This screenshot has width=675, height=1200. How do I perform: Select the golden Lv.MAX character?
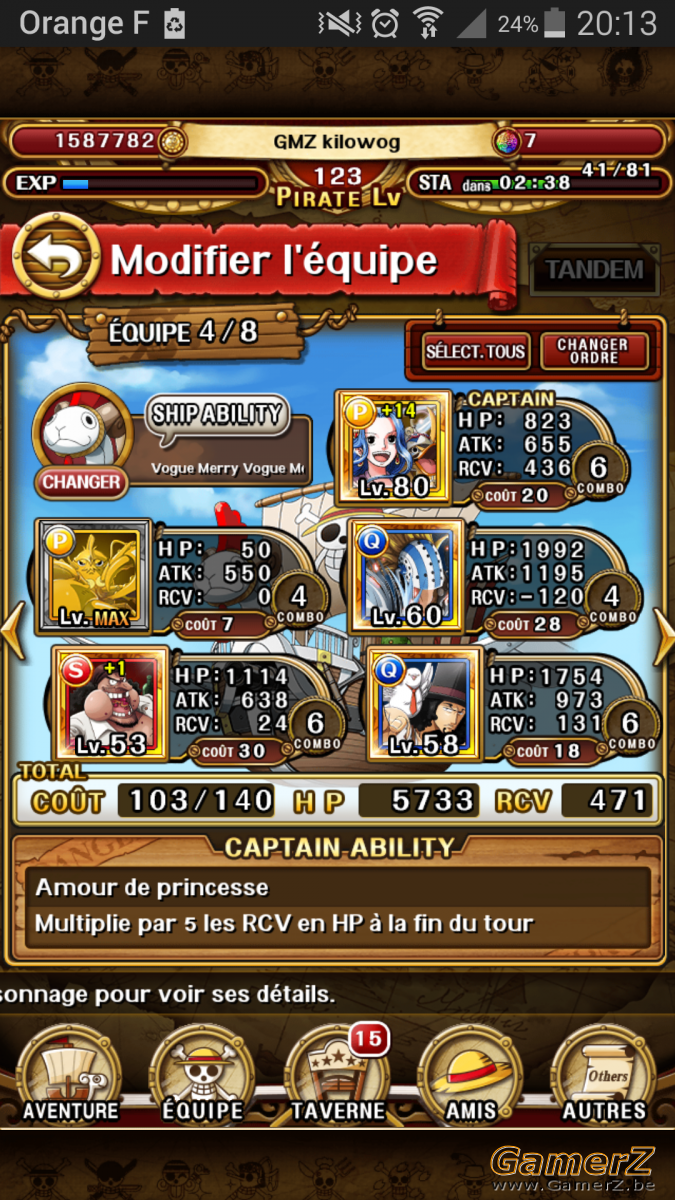click(x=94, y=575)
